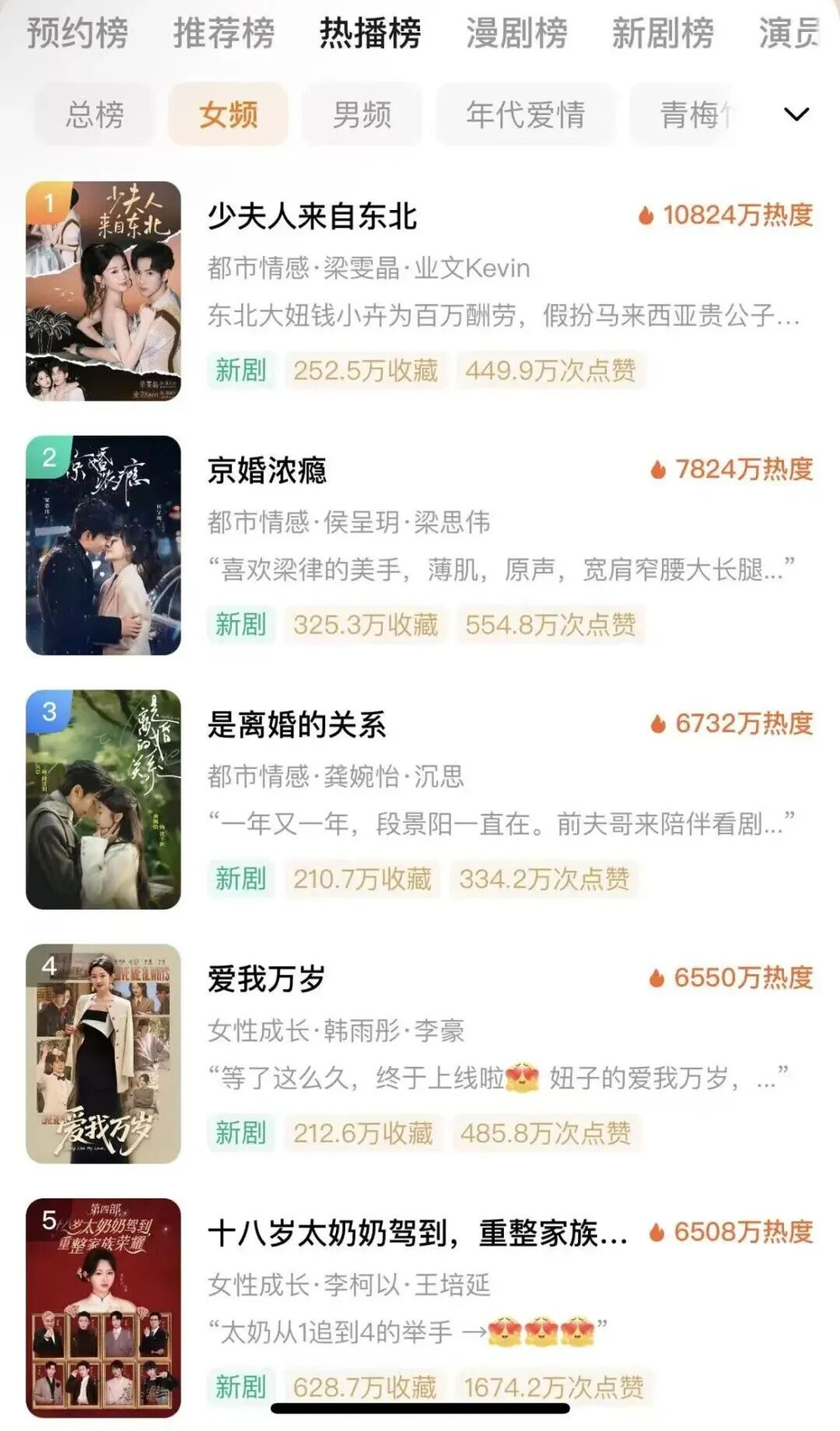Switch to the 推荐榜 tab

pos(223,34)
